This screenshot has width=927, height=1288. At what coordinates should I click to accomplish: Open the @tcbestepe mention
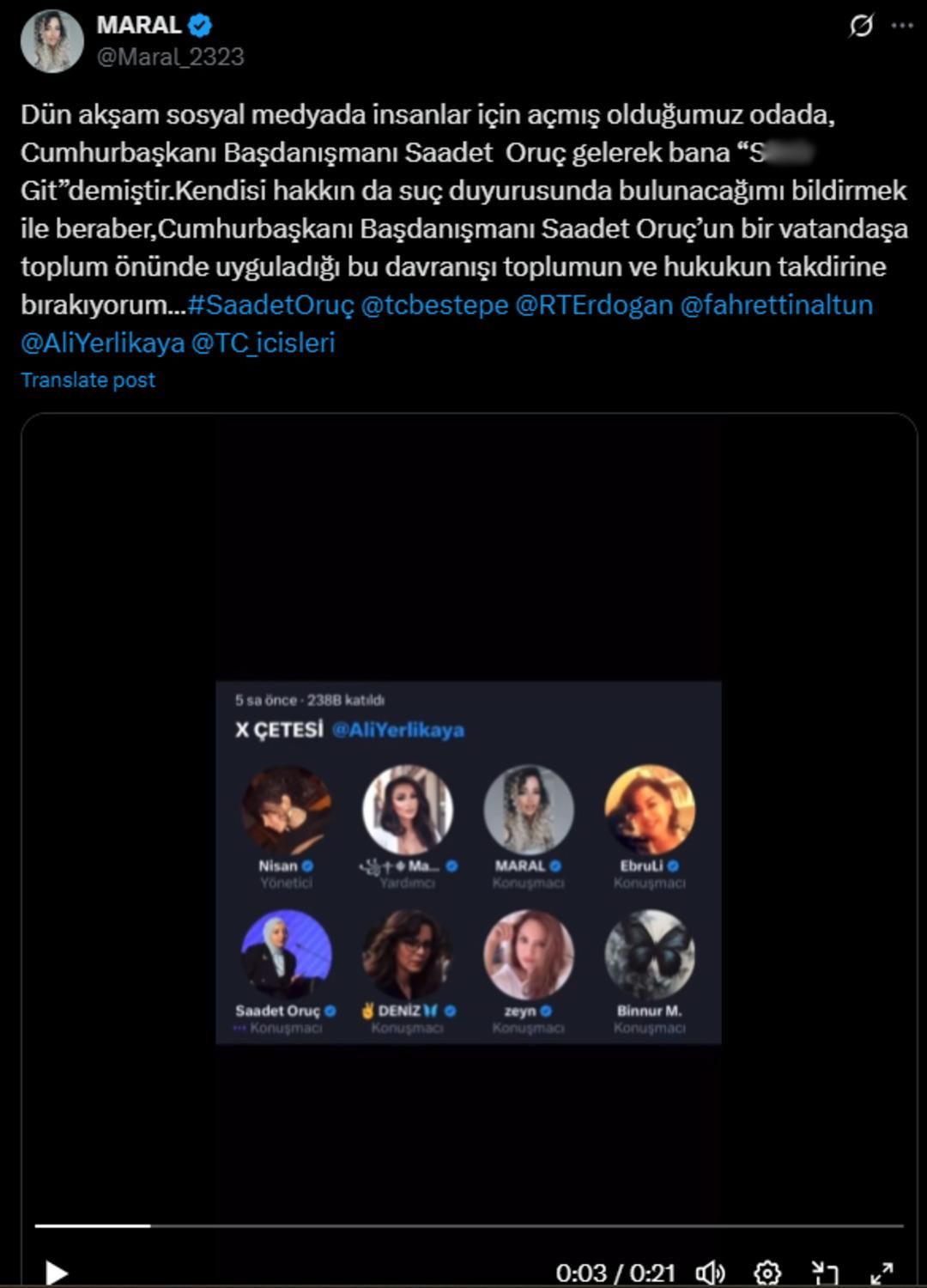[434, 305]
